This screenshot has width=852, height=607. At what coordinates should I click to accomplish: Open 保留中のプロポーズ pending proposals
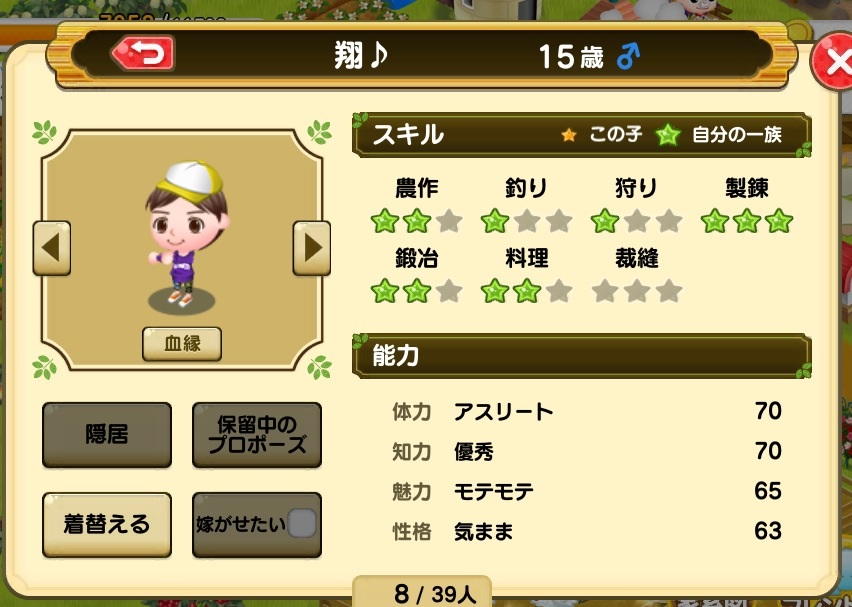(257, 435)
